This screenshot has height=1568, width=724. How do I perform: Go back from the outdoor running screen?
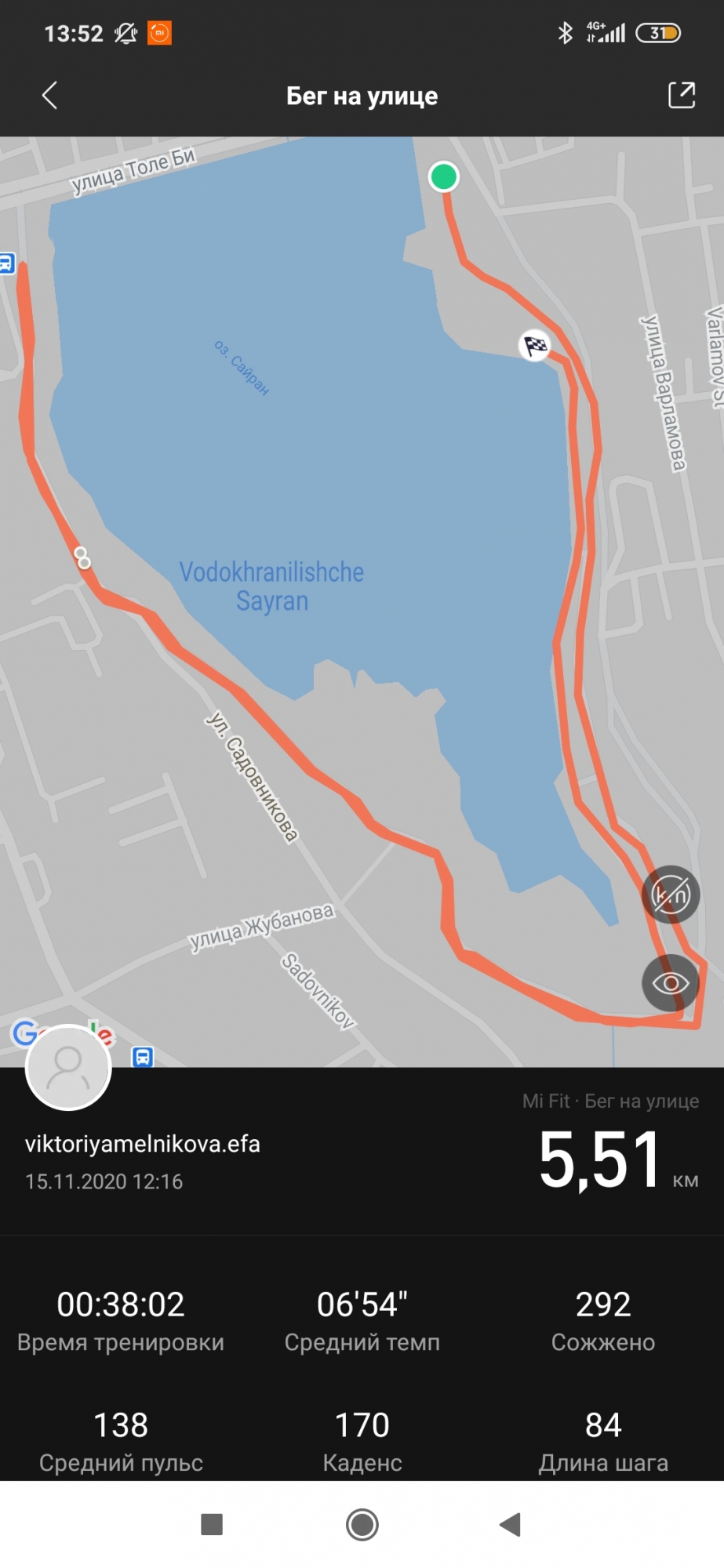point(49,96)
